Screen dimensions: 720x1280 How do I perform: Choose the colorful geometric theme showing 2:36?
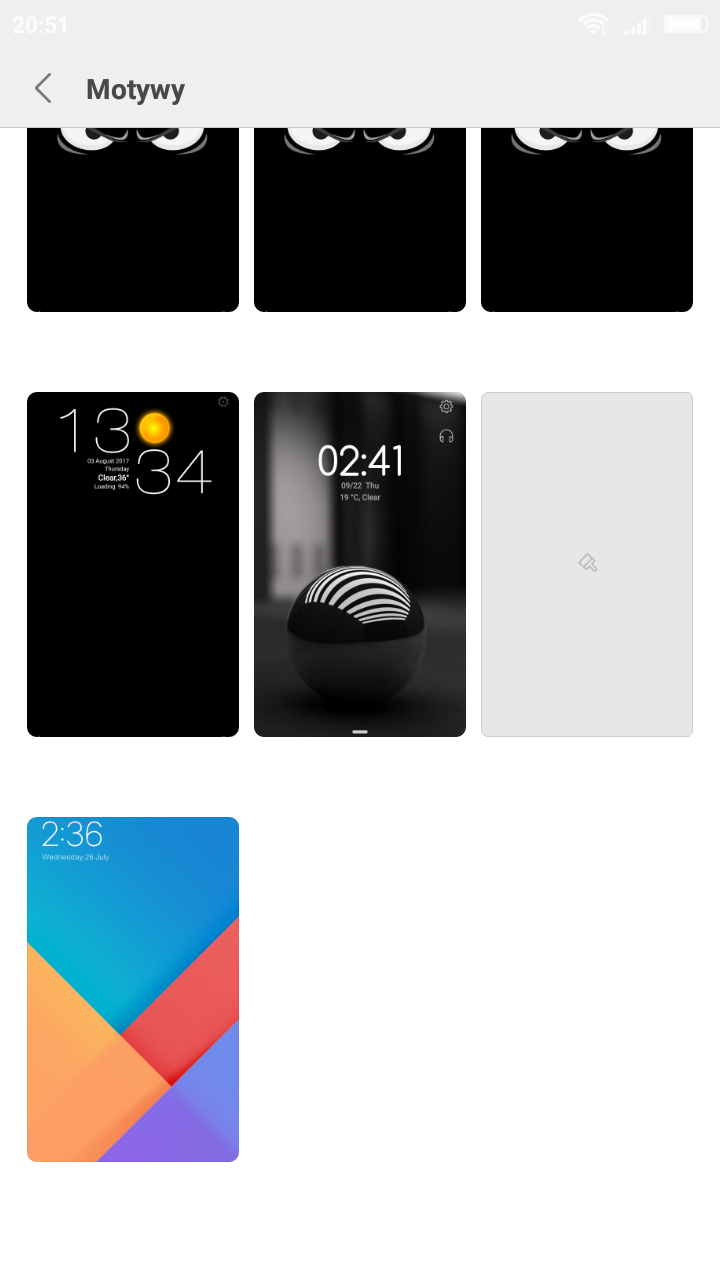[133, 989]
